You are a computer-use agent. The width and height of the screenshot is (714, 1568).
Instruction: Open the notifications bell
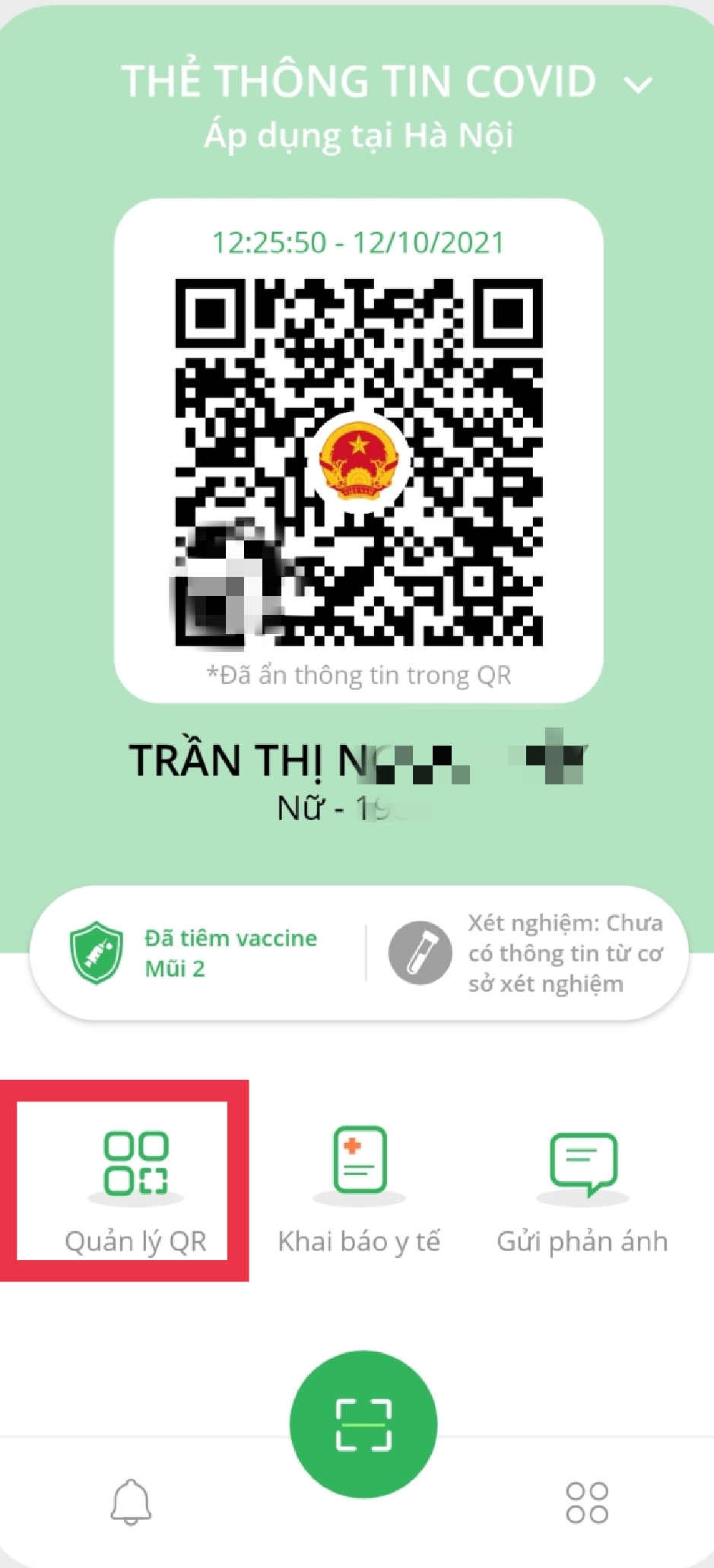132,1502
